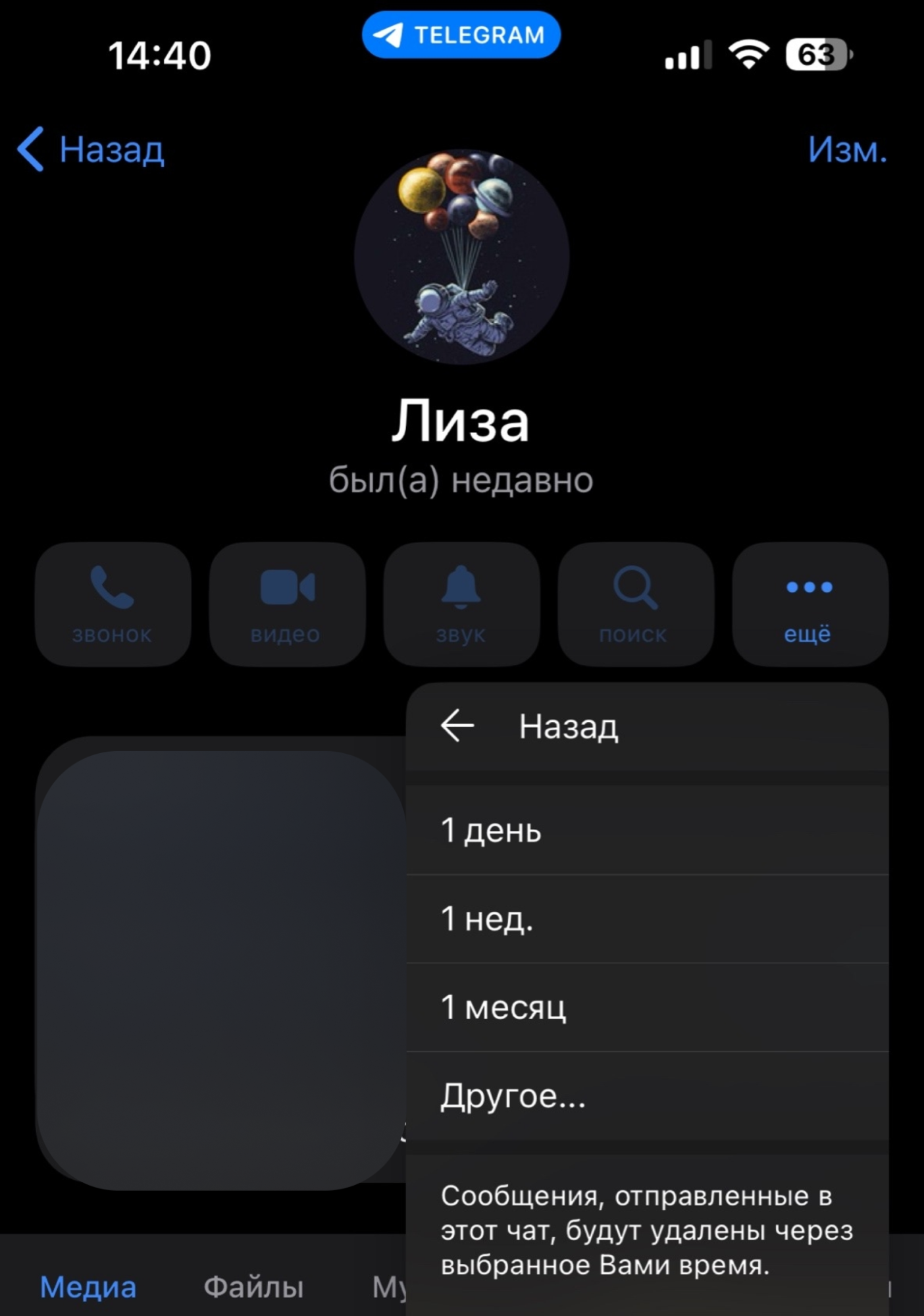Image resolution: width=924 pixels, height=1316 pixels.
Task: Tap the battery indicator showing 63
Action: point(816,56)
